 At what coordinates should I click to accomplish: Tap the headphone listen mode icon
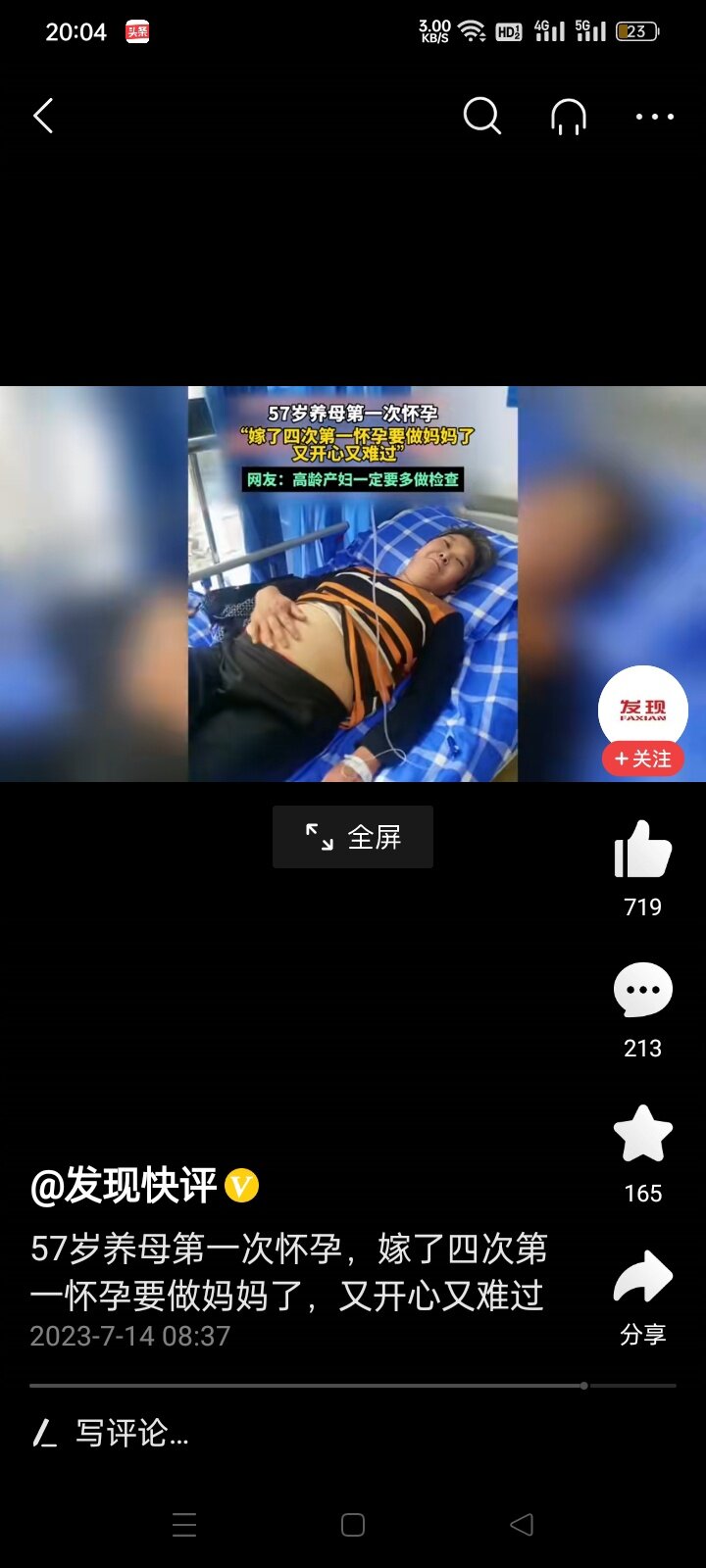[569, 117]
